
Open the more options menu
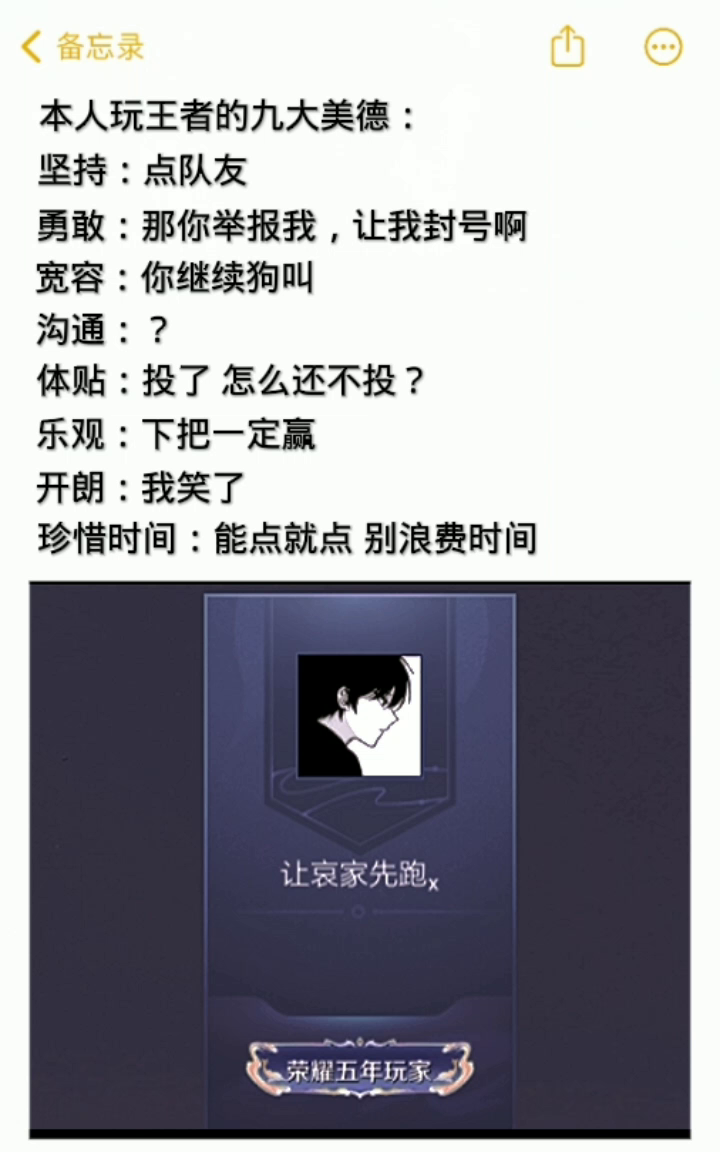pyautogui.click(x=663, y=46)
